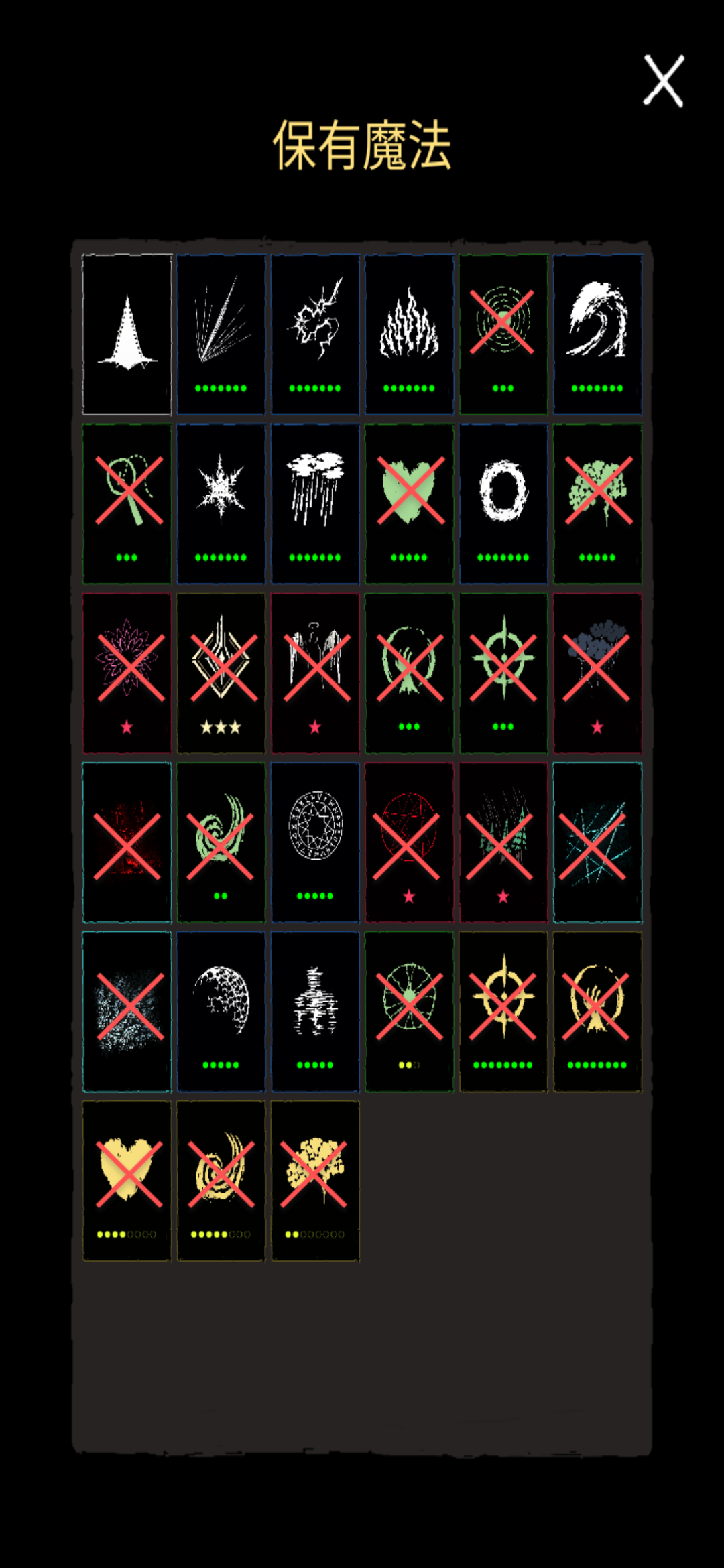Image resolution: width=724 pixels, height=1568 pixels.
Task: Select the crossed-out yellow tree card
Action: pyautogui.click(x=315, y=1180)
